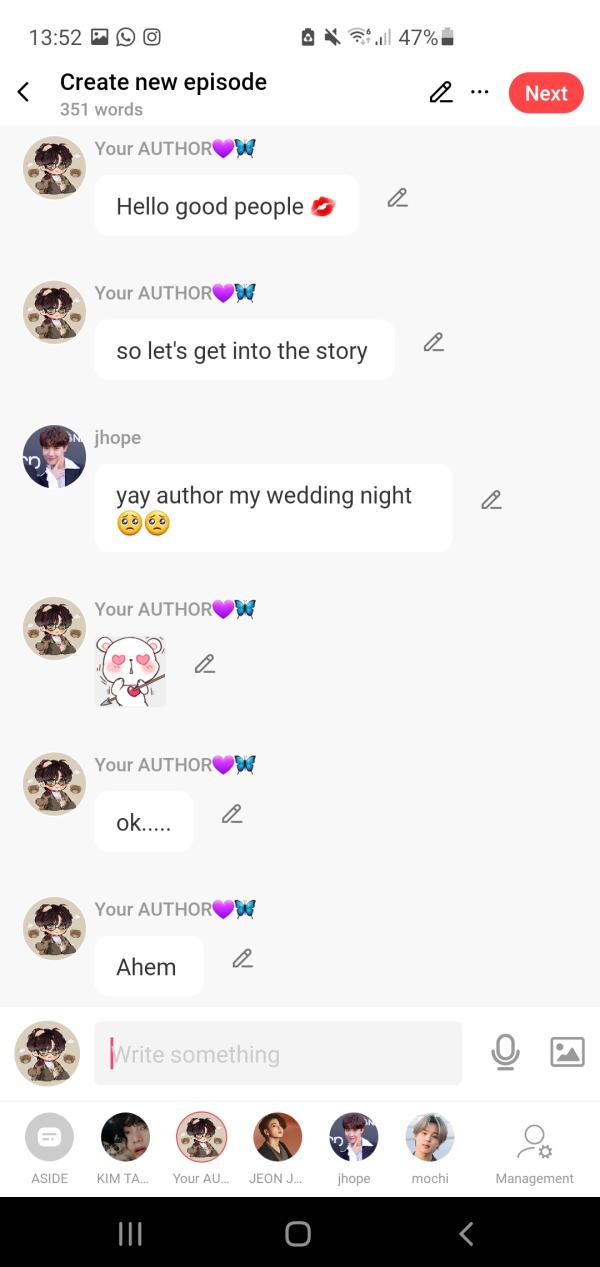Viewport: 600px width, 1267px height.
Task: Open the three-dot overflow menu
Action: 480,92
